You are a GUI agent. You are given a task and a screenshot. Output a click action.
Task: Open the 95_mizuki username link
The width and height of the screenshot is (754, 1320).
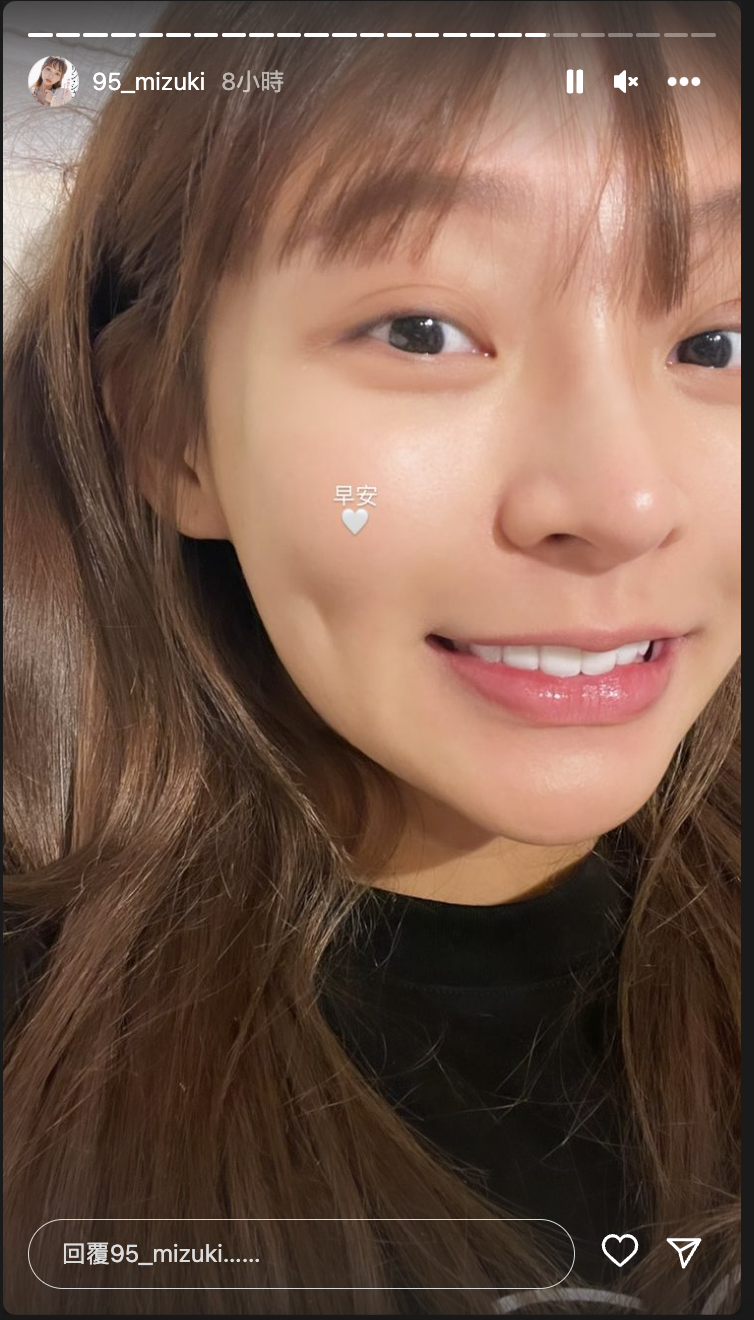coord(148,82)
